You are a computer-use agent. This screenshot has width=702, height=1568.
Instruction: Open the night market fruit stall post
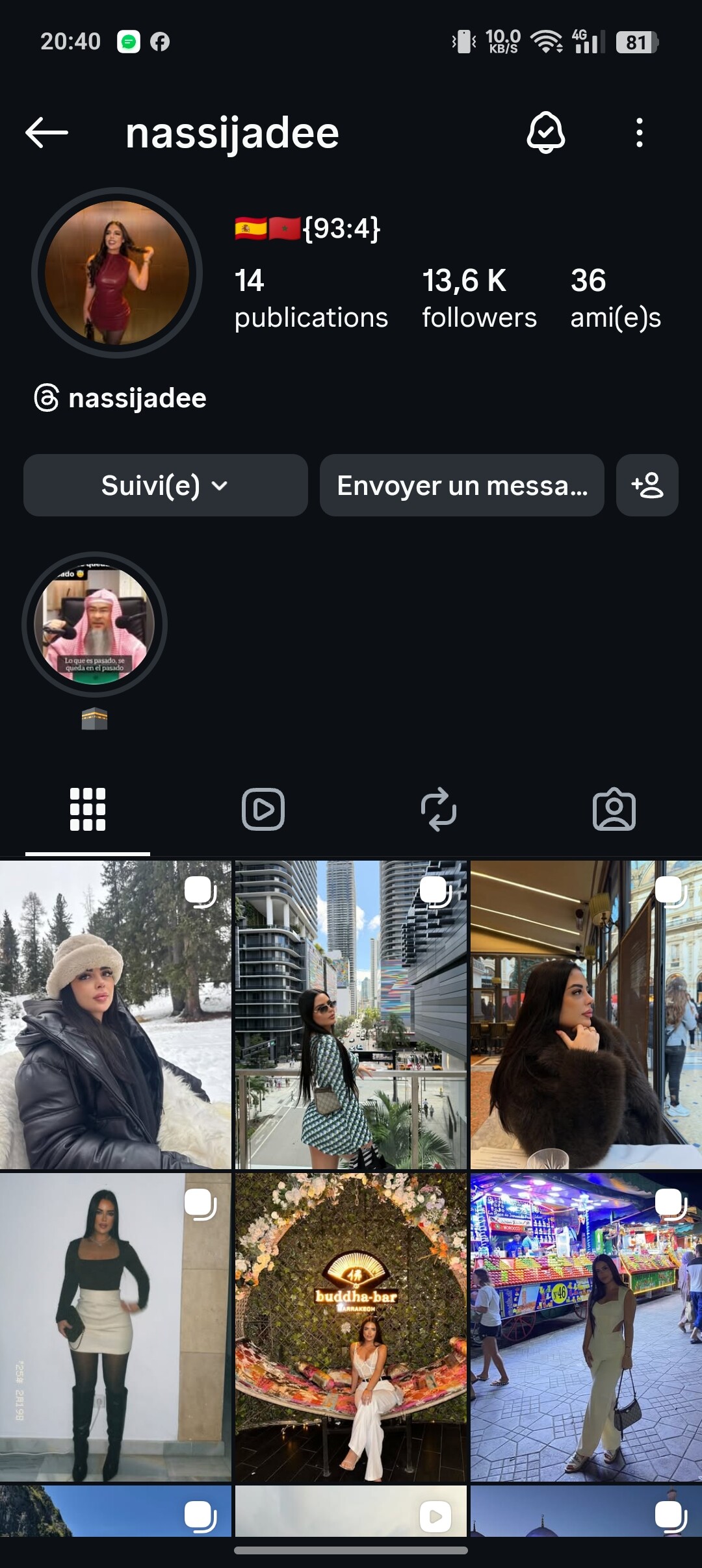click(x=586, y=1326)
